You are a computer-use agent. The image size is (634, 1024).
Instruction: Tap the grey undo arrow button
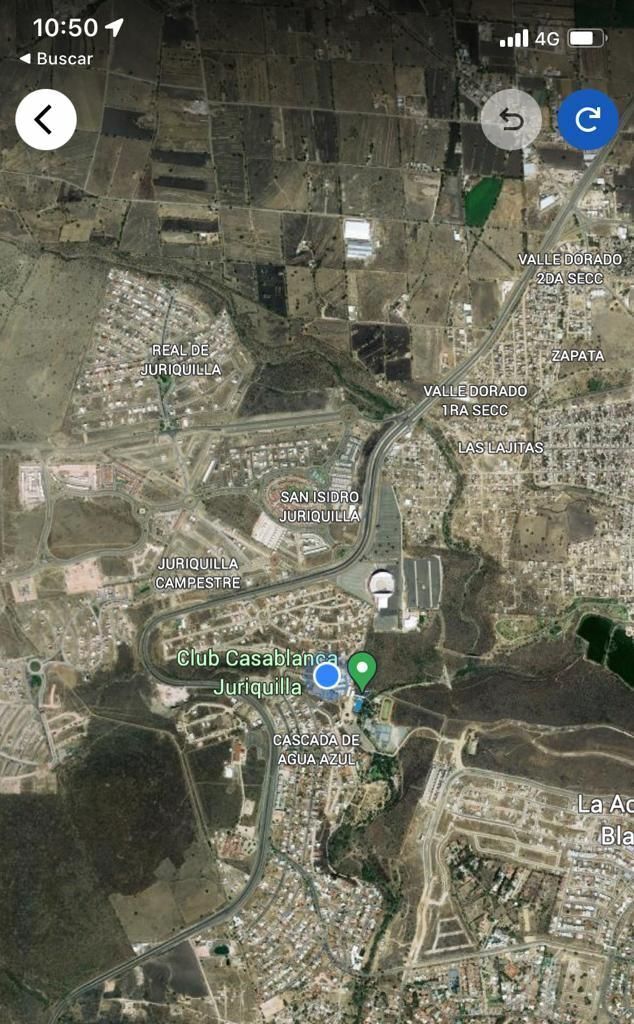pos(511,120)
